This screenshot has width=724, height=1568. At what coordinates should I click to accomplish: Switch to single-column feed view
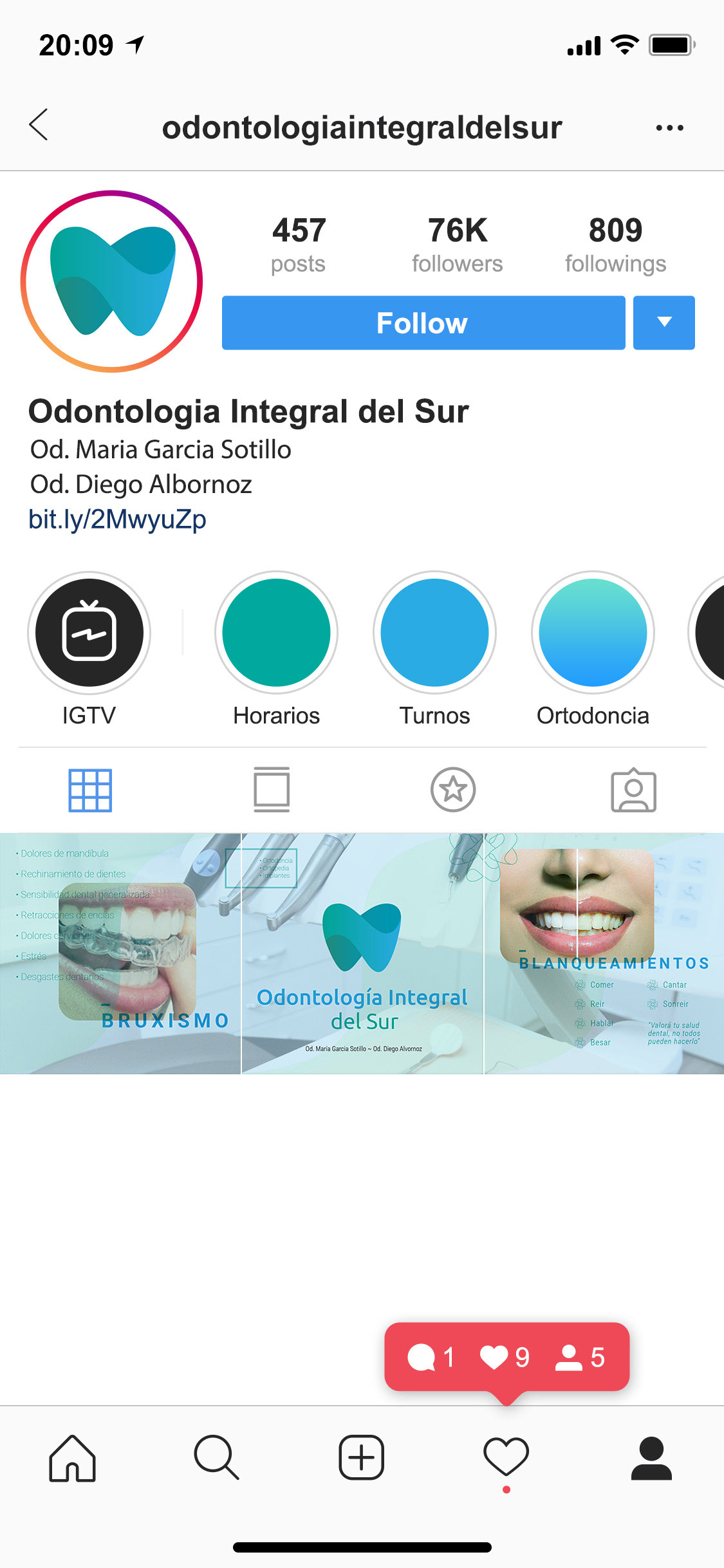click(x=272, y=790)
